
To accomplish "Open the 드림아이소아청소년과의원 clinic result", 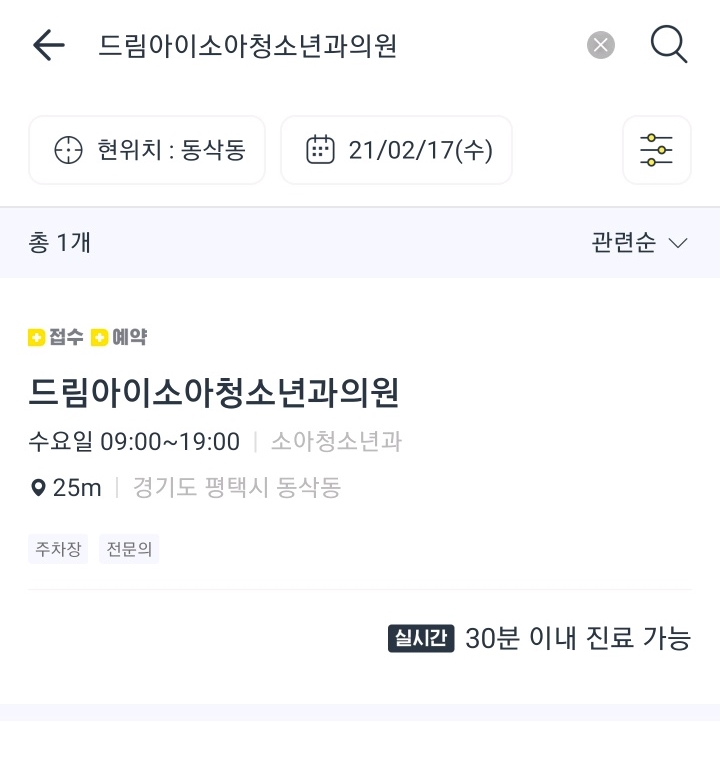I will [x=215, y=393].
